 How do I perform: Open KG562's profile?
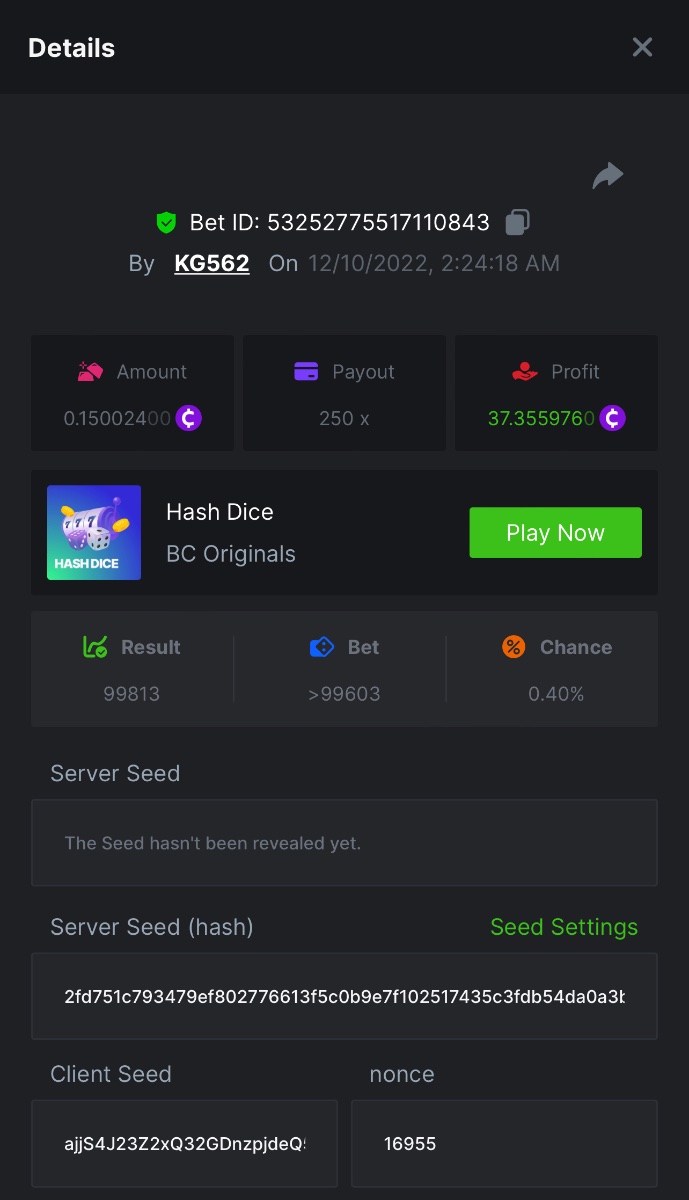coord(212,263)
